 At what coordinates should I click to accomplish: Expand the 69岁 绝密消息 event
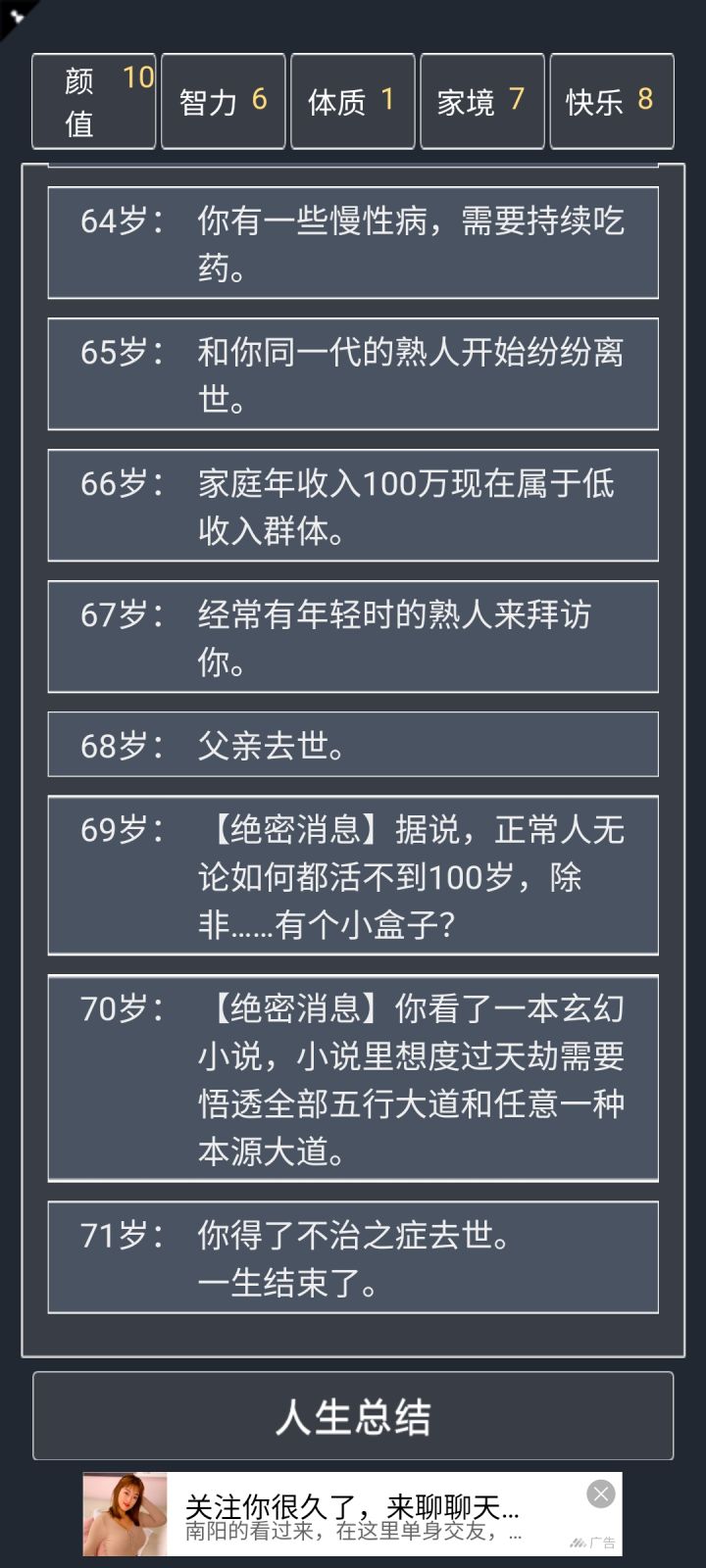(x=353, y=875)
